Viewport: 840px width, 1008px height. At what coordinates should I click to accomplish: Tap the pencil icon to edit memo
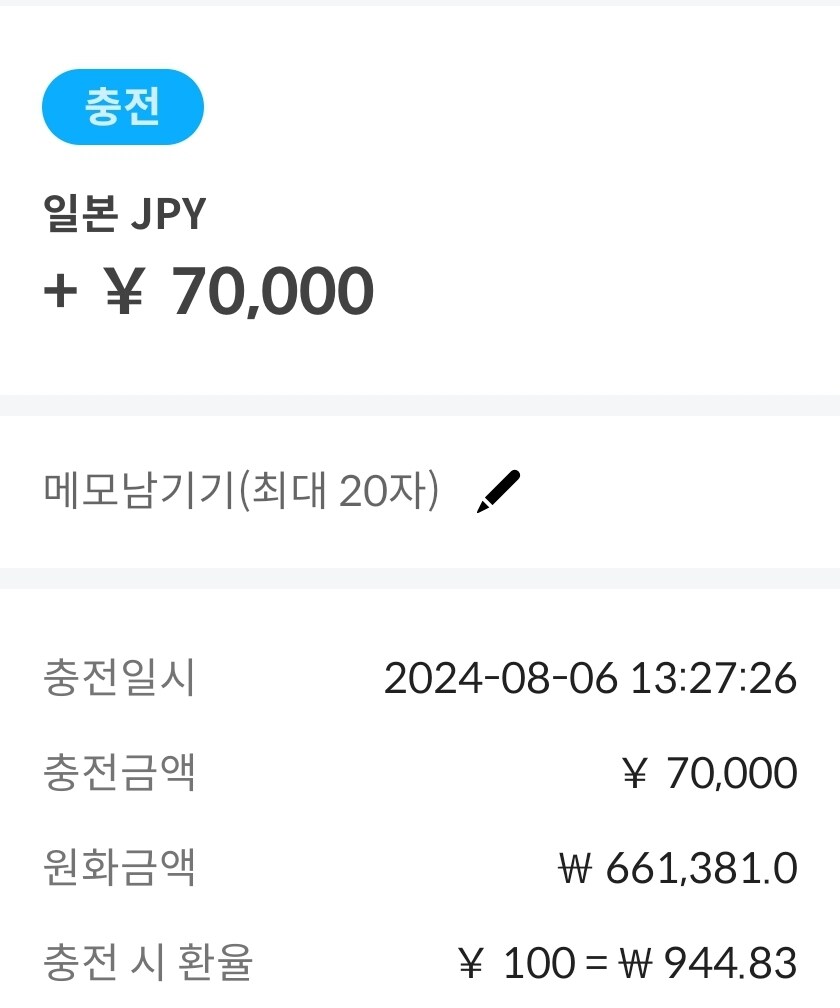(498, 491)
